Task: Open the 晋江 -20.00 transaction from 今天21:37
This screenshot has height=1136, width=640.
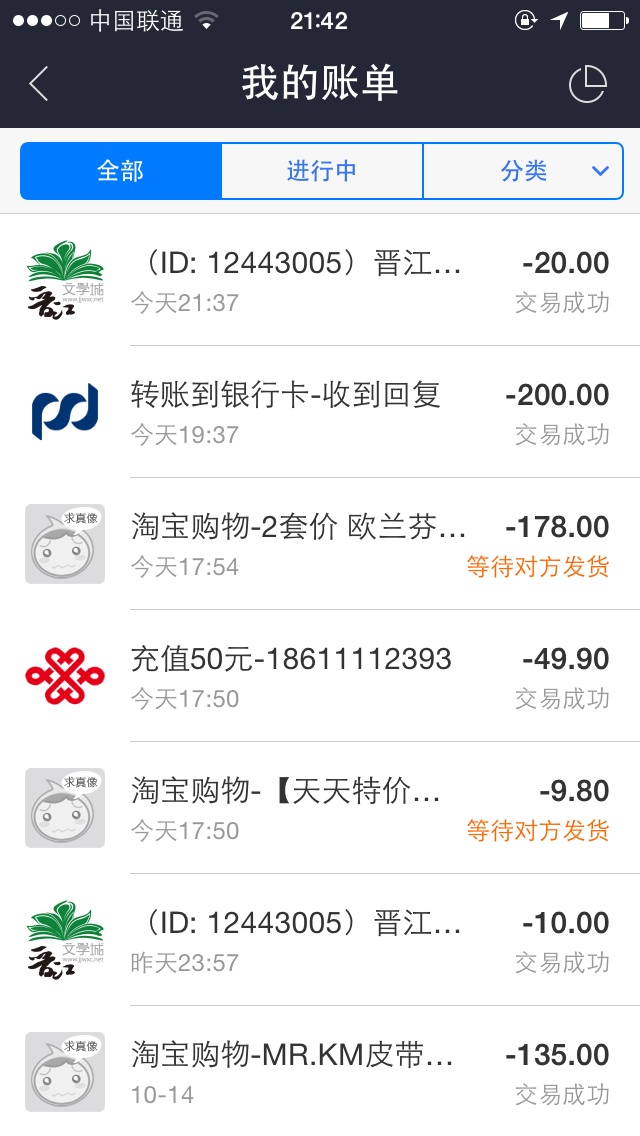Action: (320, 280)
